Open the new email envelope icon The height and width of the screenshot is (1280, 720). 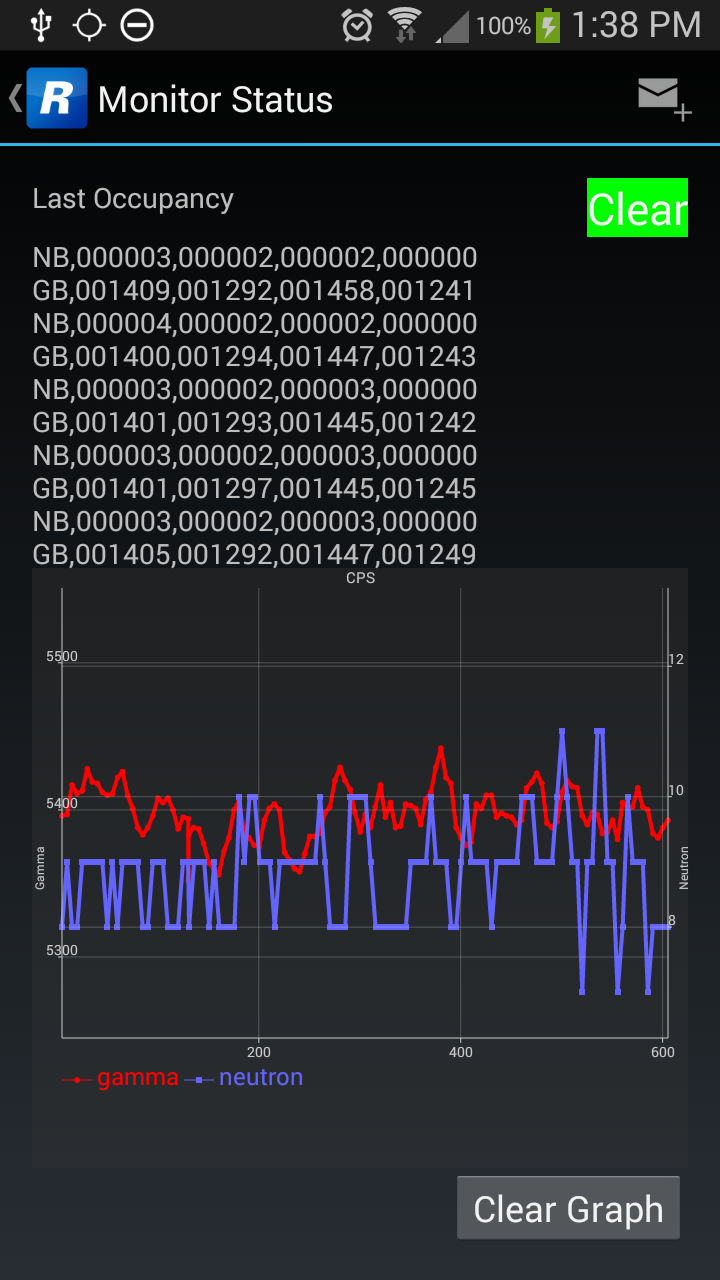664,99
